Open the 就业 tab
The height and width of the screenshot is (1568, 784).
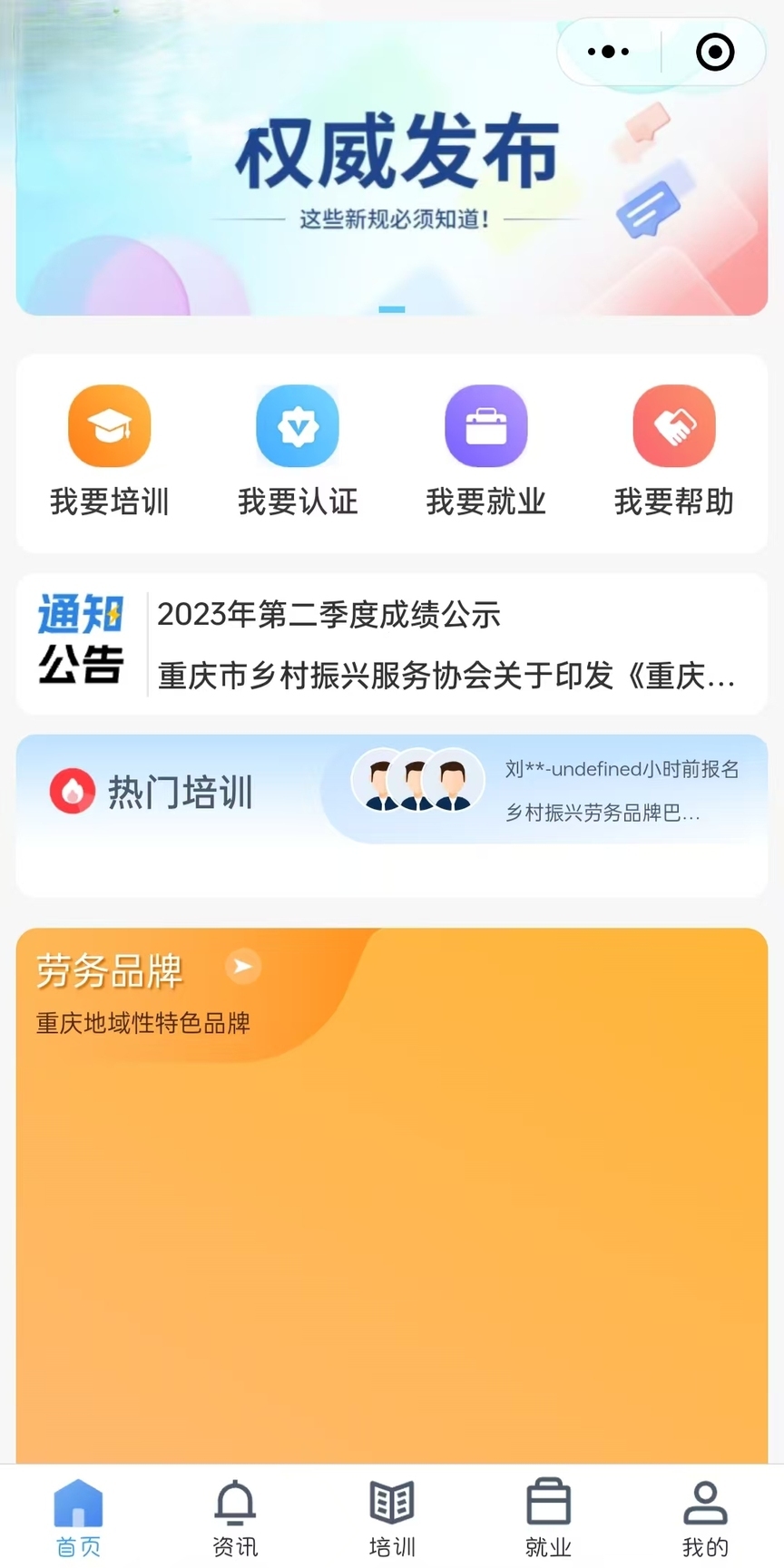[x=548, y=1518]
